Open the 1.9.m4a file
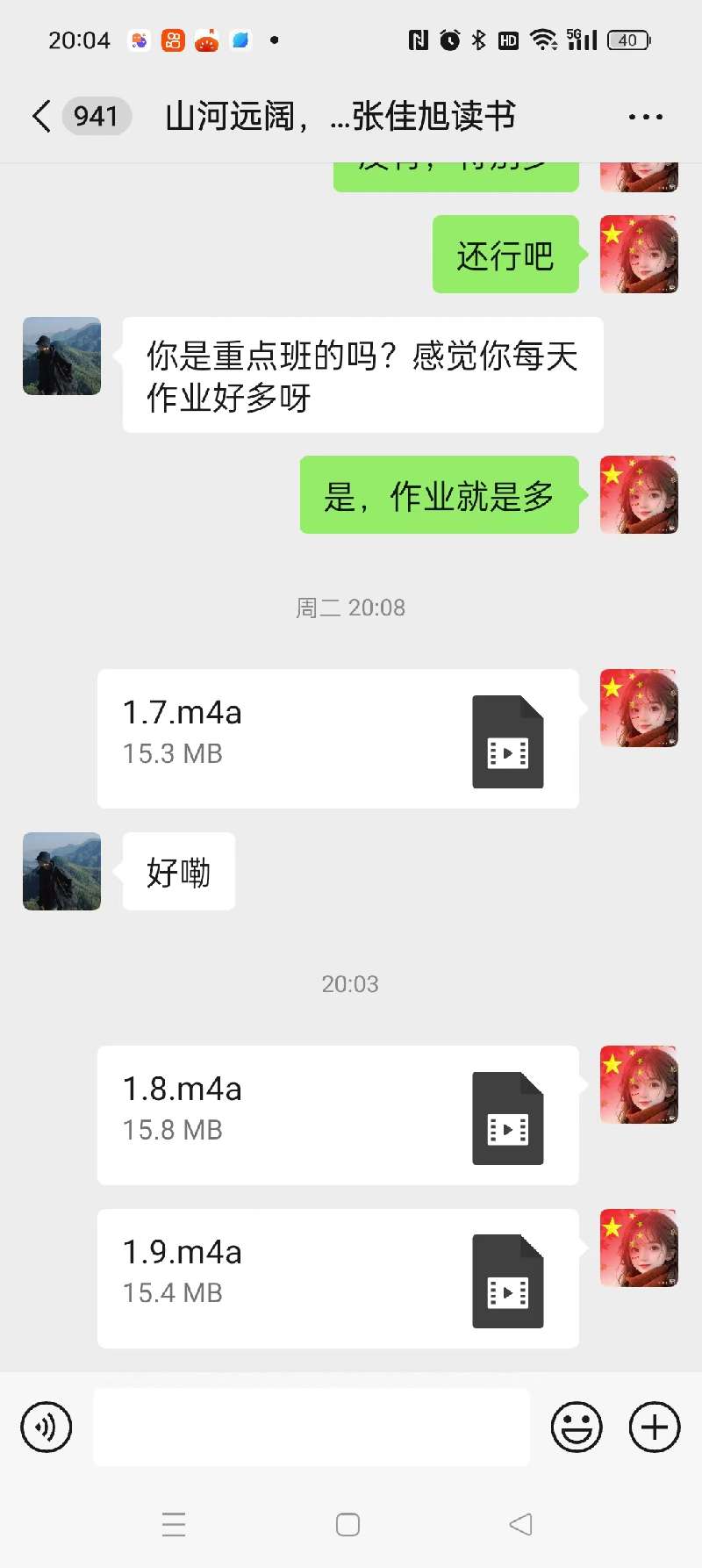This screenshot has width=702, height=1568. (x=338, y=1278)
